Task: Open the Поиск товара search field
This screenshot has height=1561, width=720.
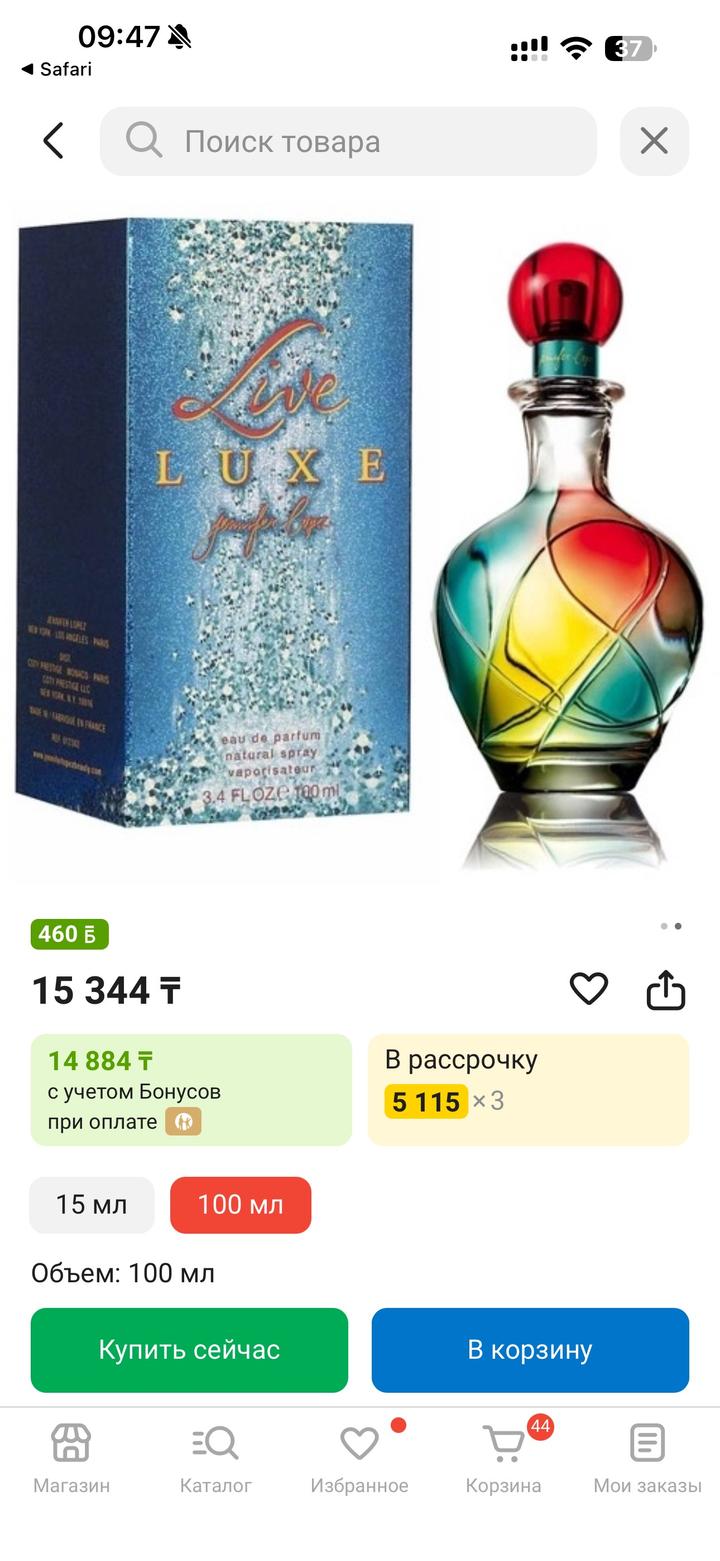Action: pyautogui.click(x=348, y=141)
